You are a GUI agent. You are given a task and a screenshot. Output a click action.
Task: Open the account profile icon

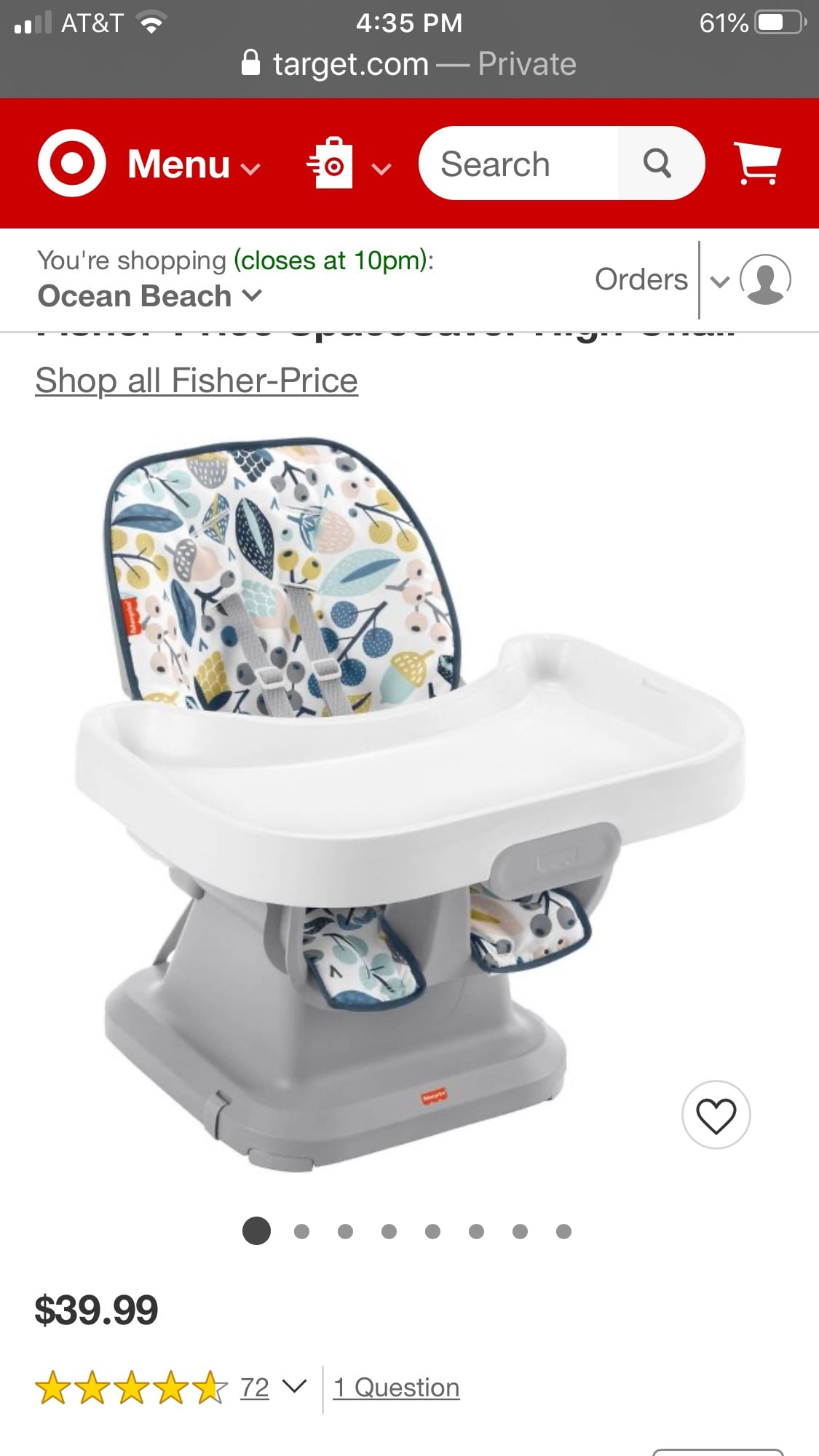tap(765, 279)
